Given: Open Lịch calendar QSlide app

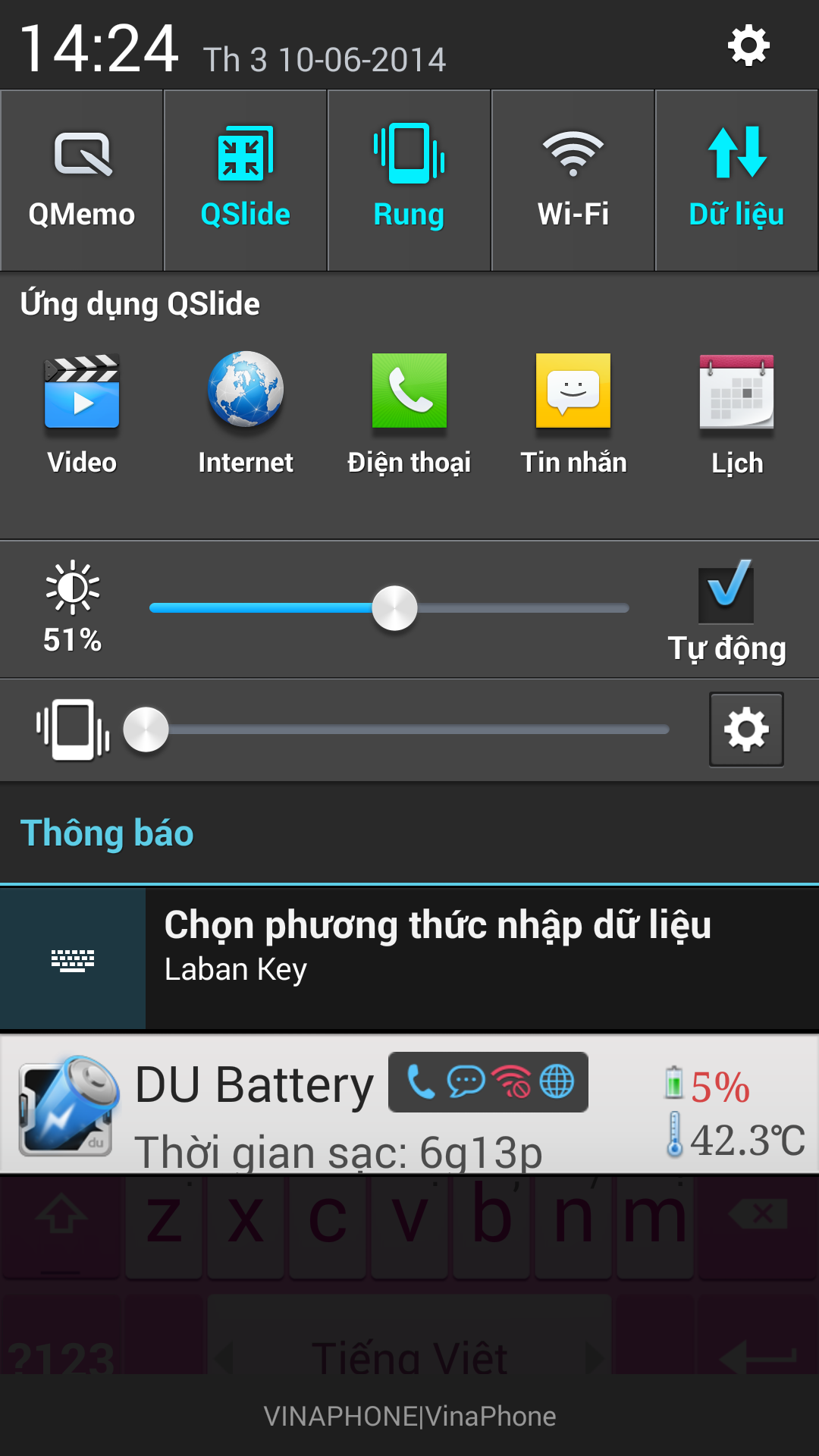Looking at the screenshot, I should coord(737,413).
